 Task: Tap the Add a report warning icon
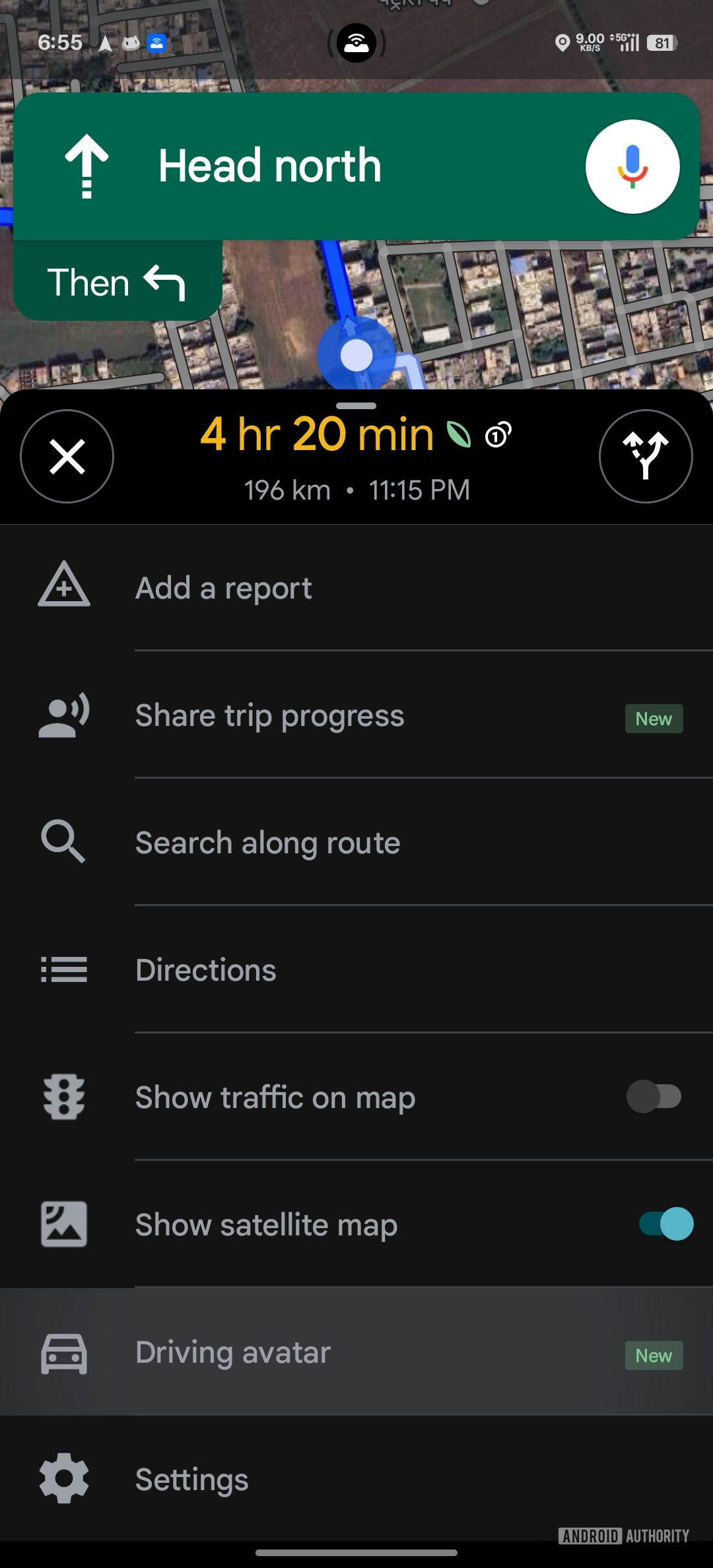[63, 587]
